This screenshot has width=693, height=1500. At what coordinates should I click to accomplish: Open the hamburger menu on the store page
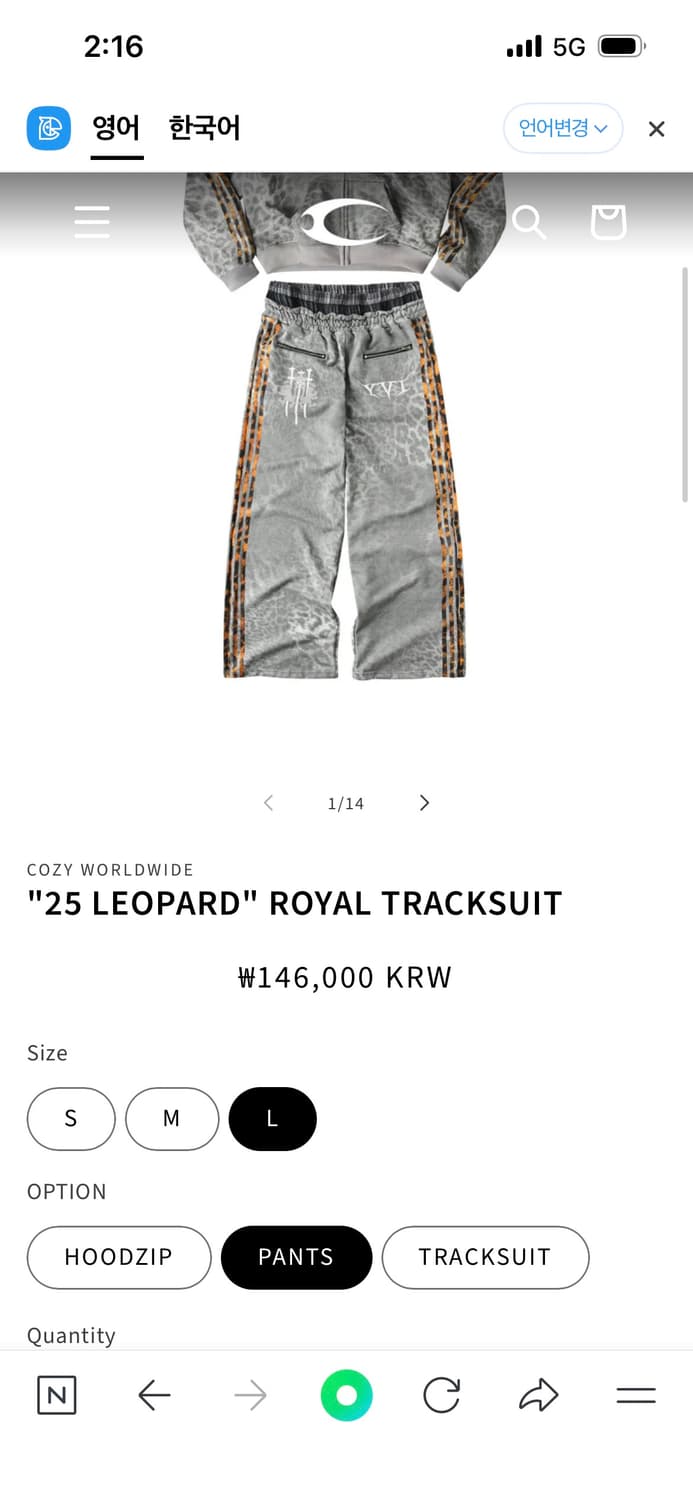click(x=92, y=221)
